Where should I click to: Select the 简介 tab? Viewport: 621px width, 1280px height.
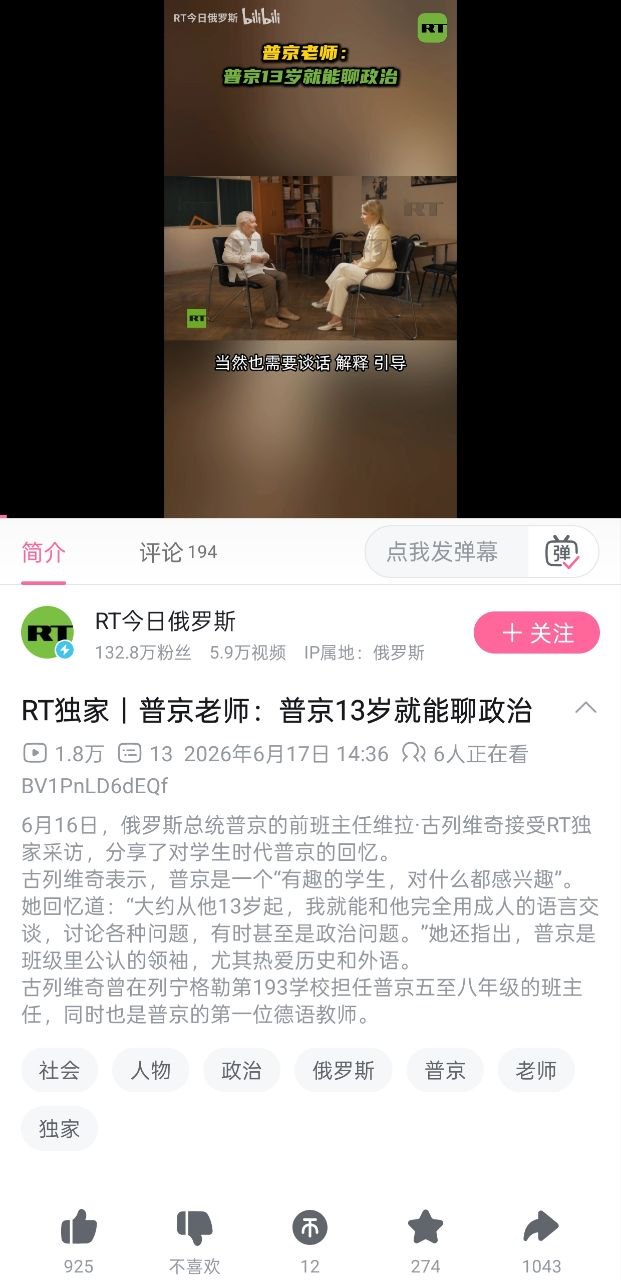[x=43, y=552]
